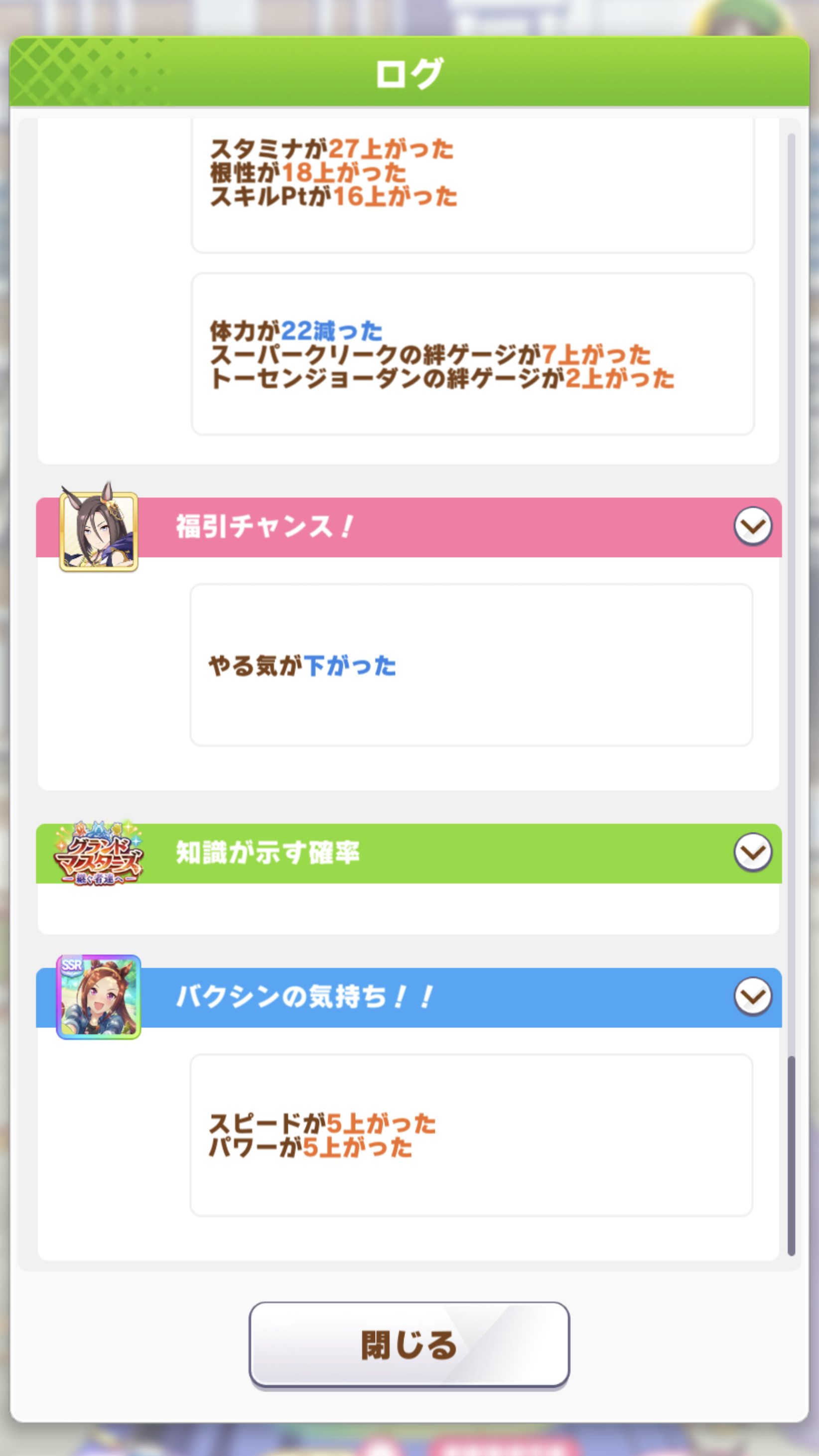Collapse the バクシンの気持ち！！ log entry
The width and height of the screenshot is (819, 1456).
[752, 997]
